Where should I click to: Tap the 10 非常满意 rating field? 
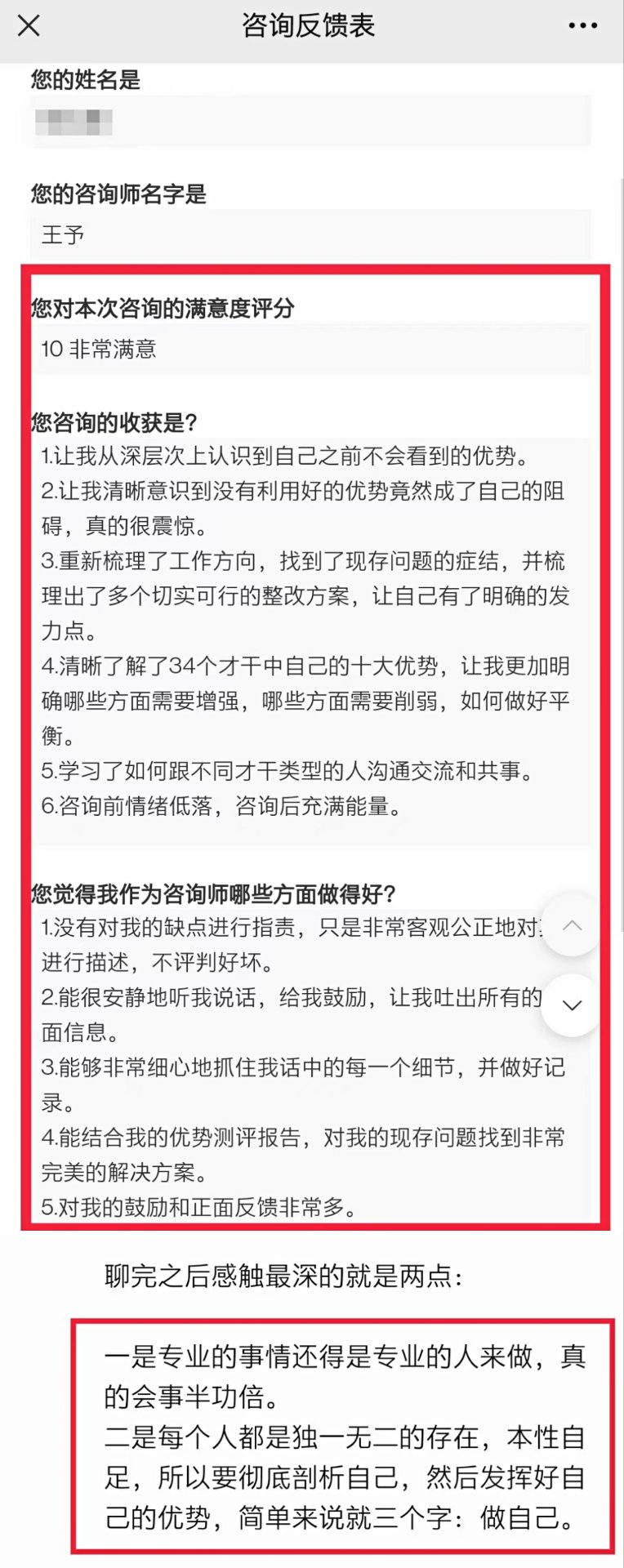point(310,350)
